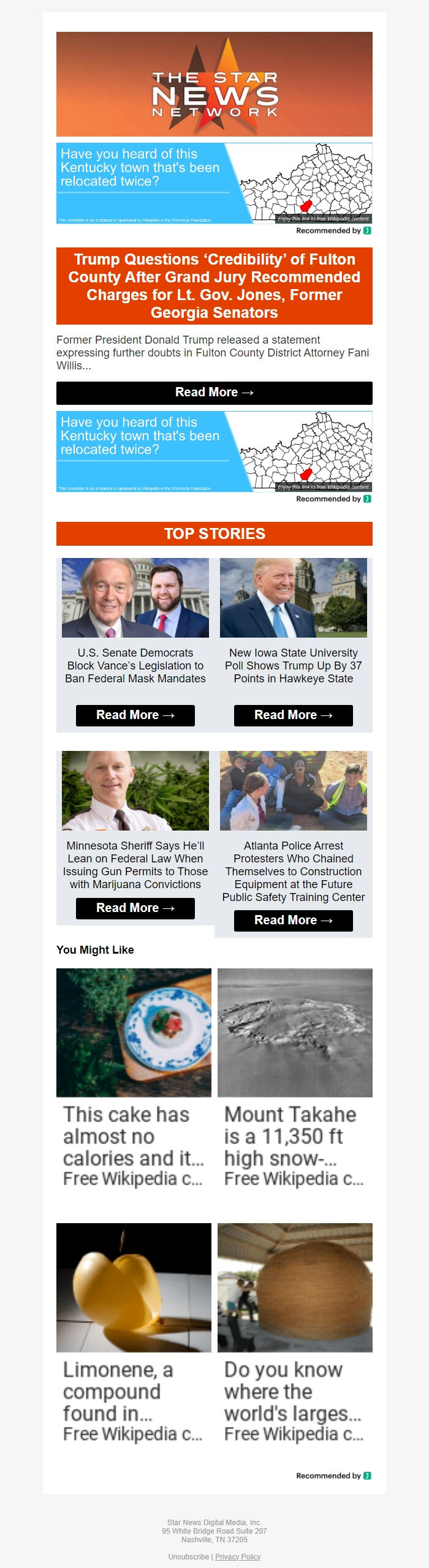Screen dimensions: 429x1568
Task: Read more about Vance's mask mandate legislation
Action: (x=135, y=715)
